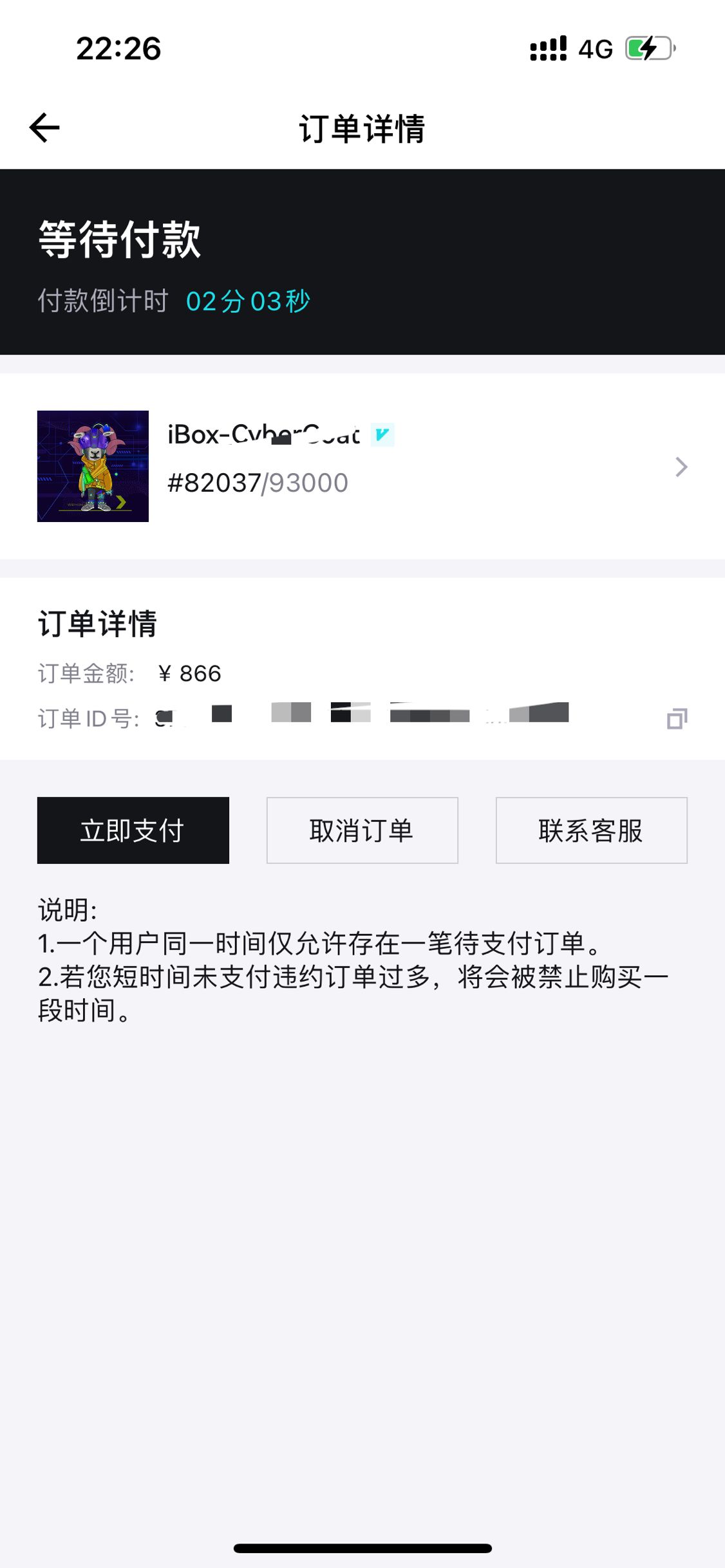Open the iBox-CyberGoat item entry

click(x=264, y=435)
